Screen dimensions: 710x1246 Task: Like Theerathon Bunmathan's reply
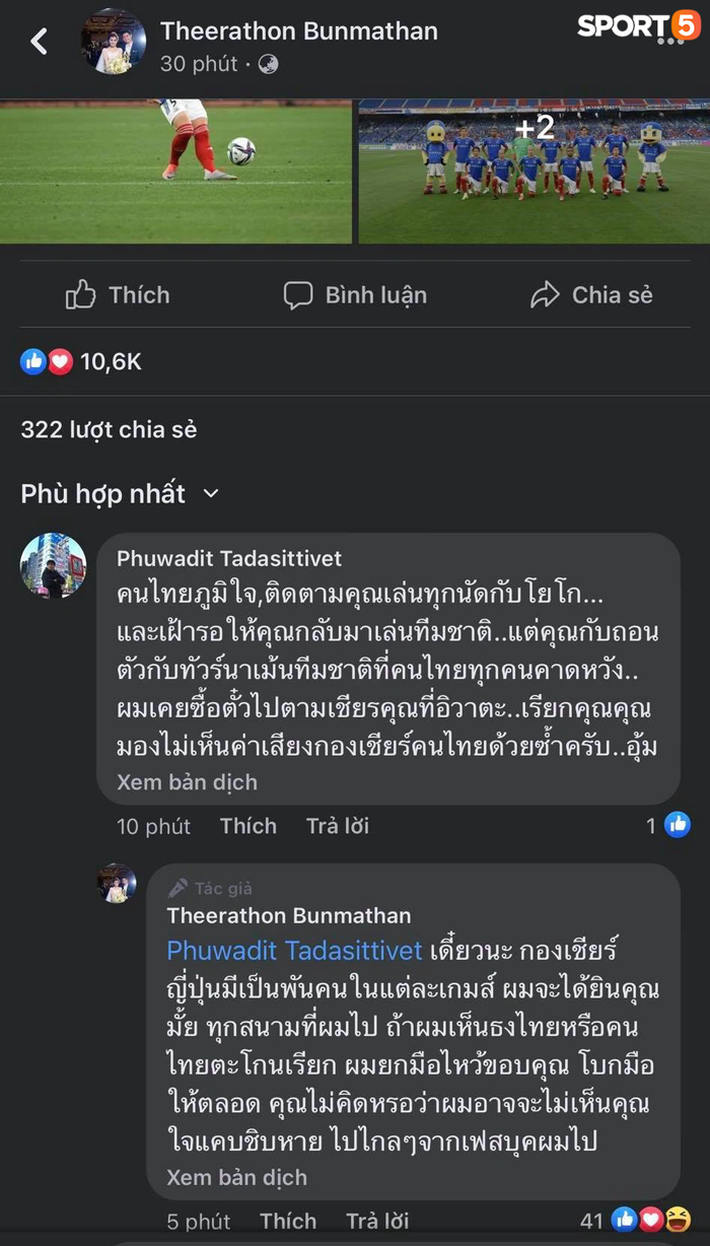pos(288,1221)
